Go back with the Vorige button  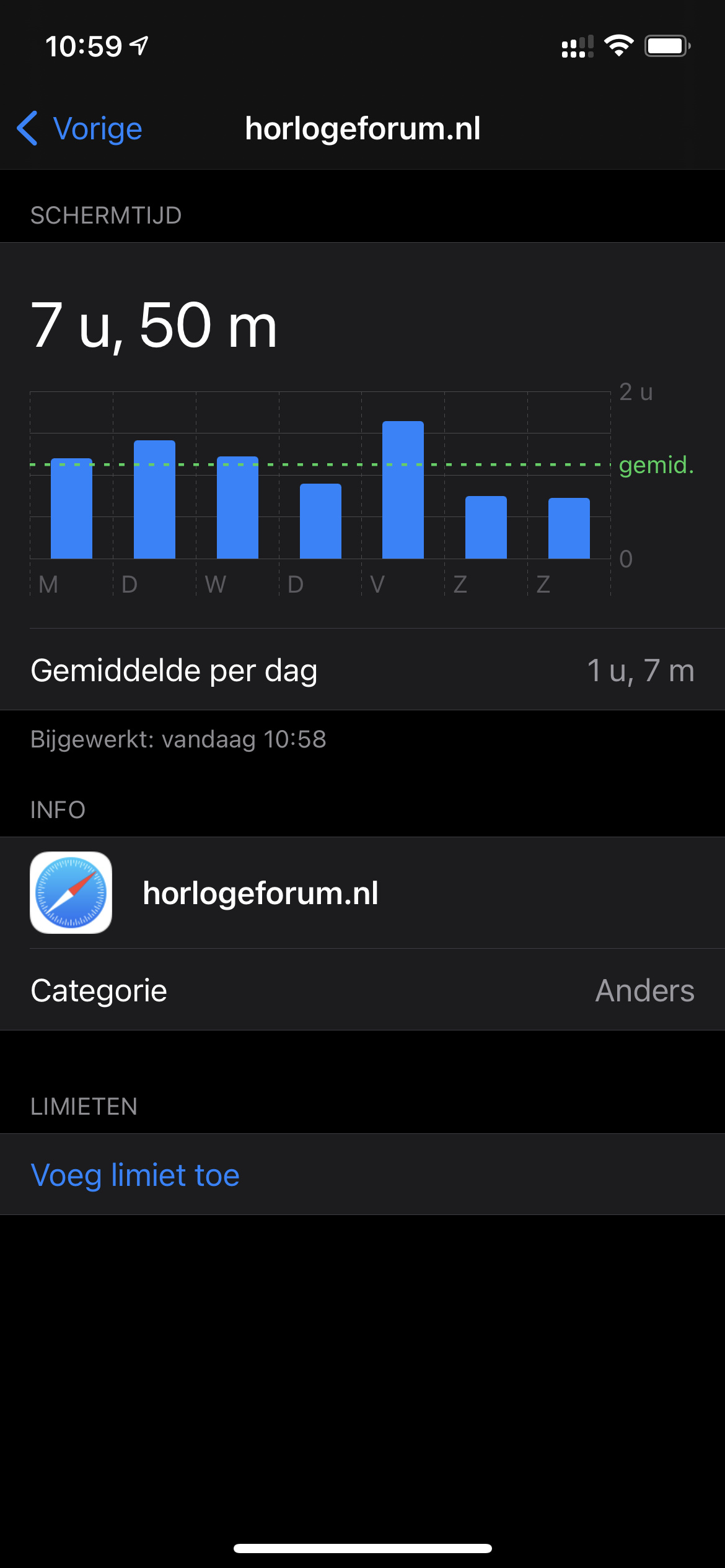[x=79, y=129]
